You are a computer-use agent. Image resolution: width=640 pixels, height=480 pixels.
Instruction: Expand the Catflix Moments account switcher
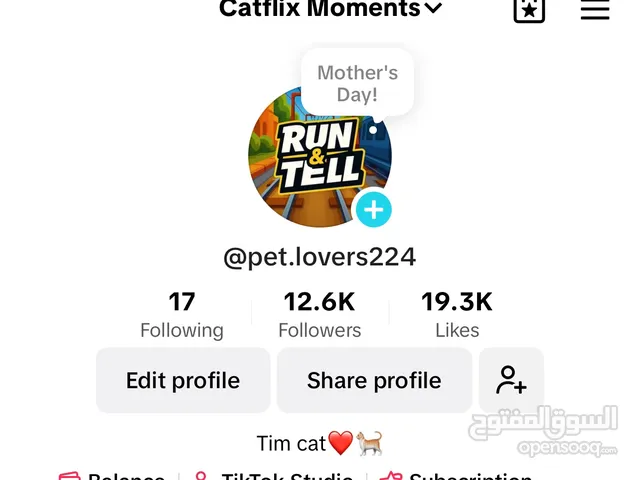pos(330,9)
